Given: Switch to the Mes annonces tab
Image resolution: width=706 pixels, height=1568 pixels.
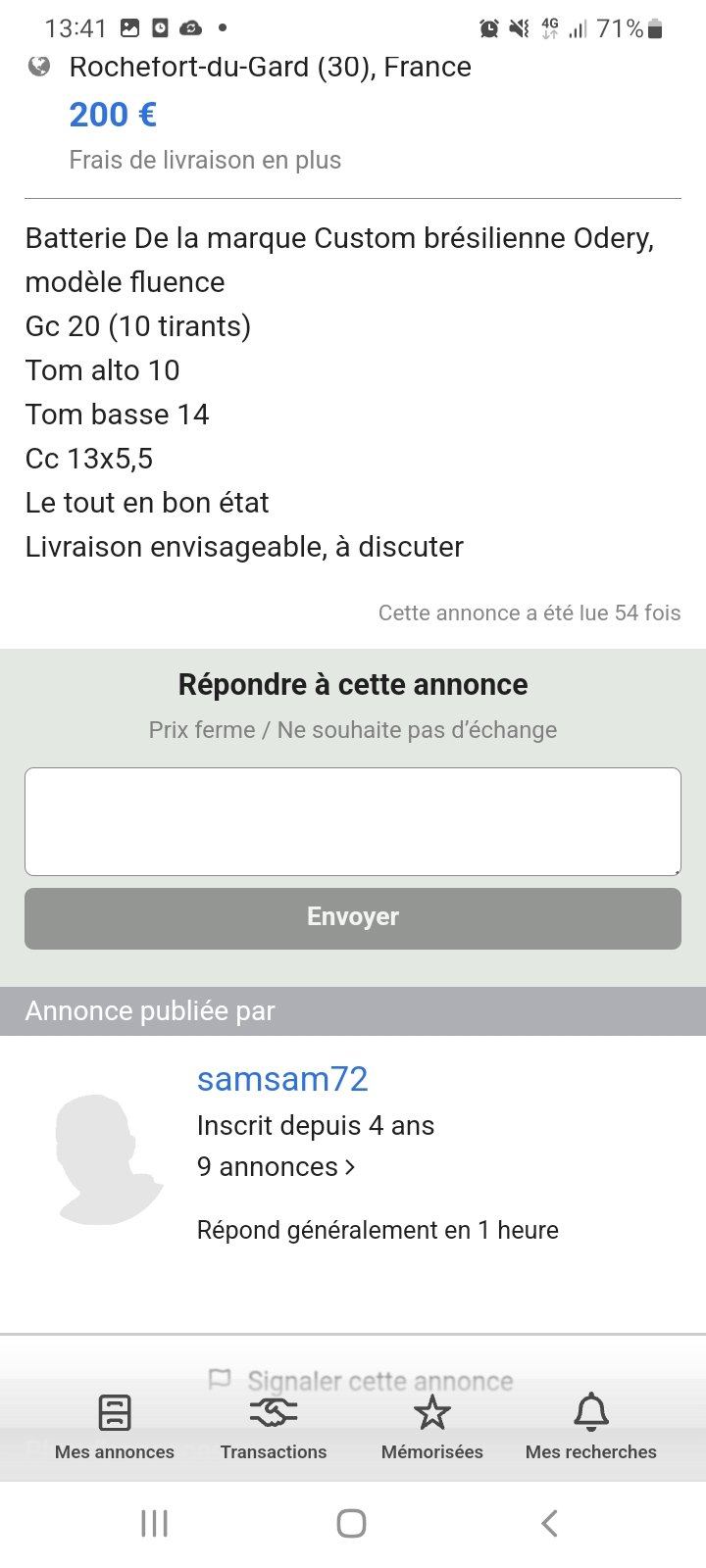Looking at the screenshot, I should coord(115,1426).
